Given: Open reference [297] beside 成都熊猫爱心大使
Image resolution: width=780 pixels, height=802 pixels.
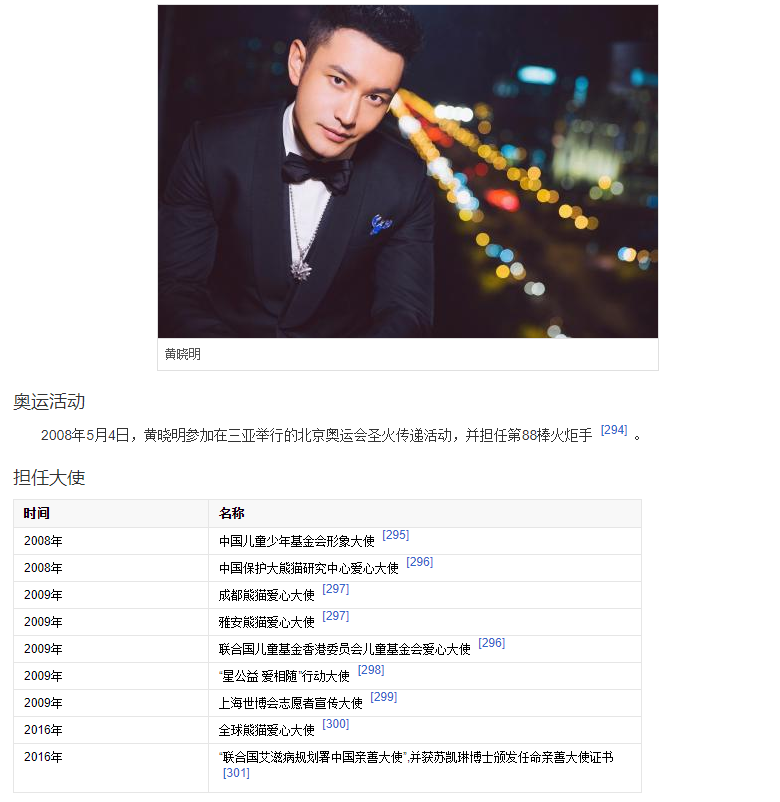Looking at the screenshot, I should [336, 589].
